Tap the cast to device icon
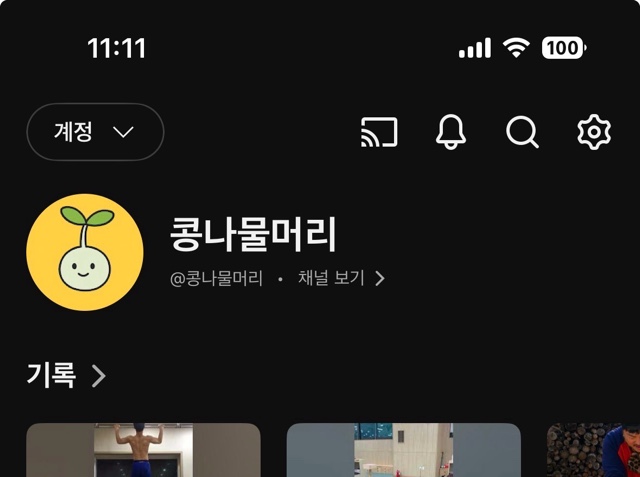This screenshot has width=640, height=477. coord(379,132)
